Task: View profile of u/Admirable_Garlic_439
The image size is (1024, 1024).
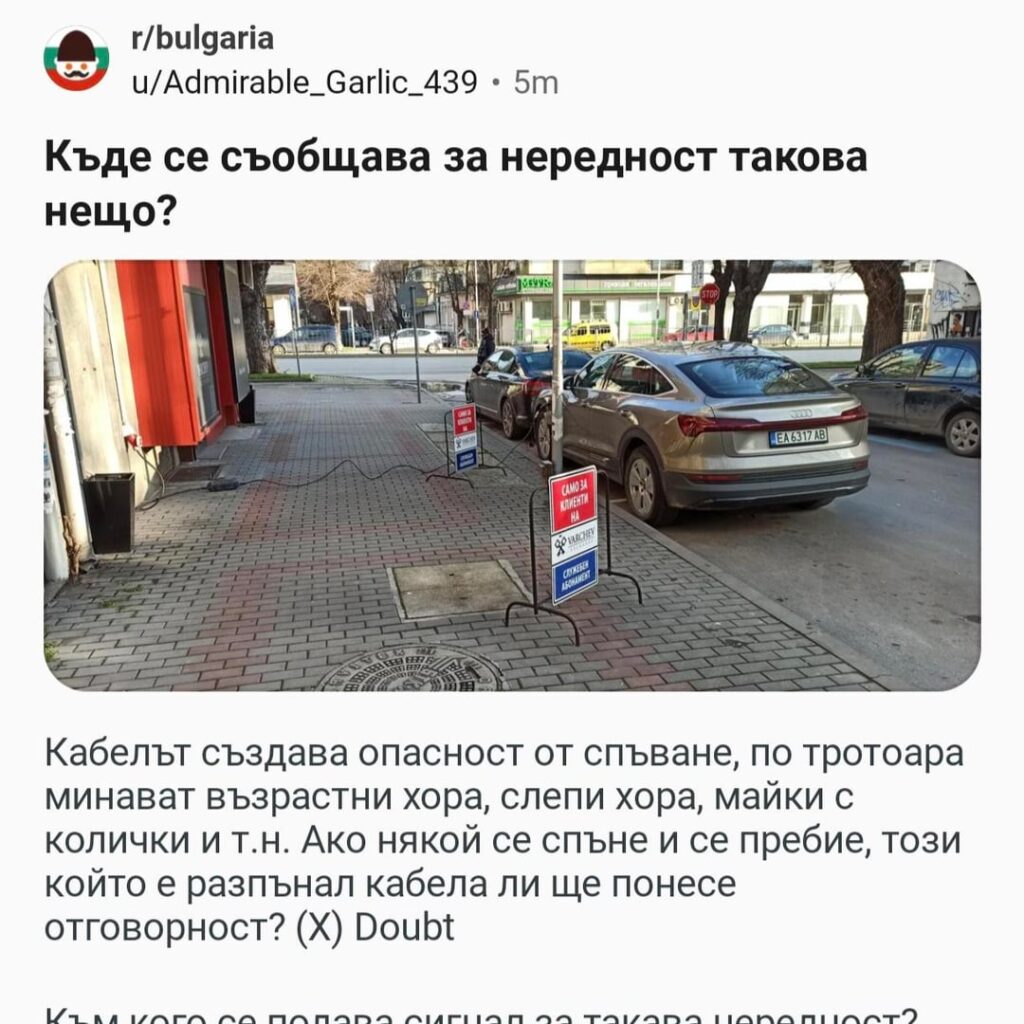Action: tap(305, 82)
